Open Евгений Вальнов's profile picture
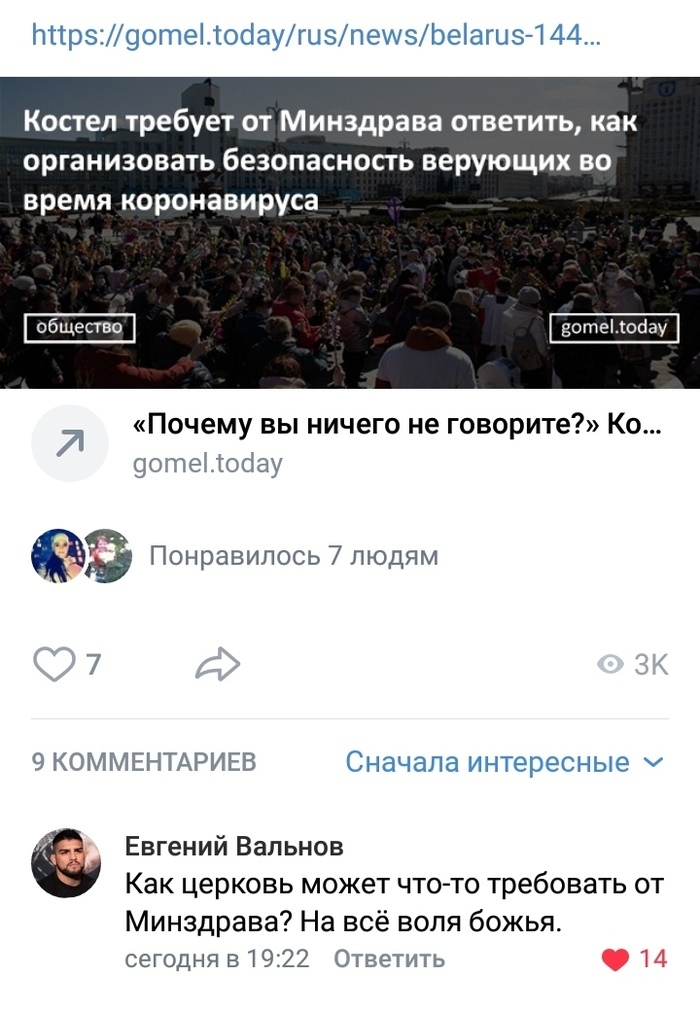Screen dimensions: 700x1010 (66, 863)
